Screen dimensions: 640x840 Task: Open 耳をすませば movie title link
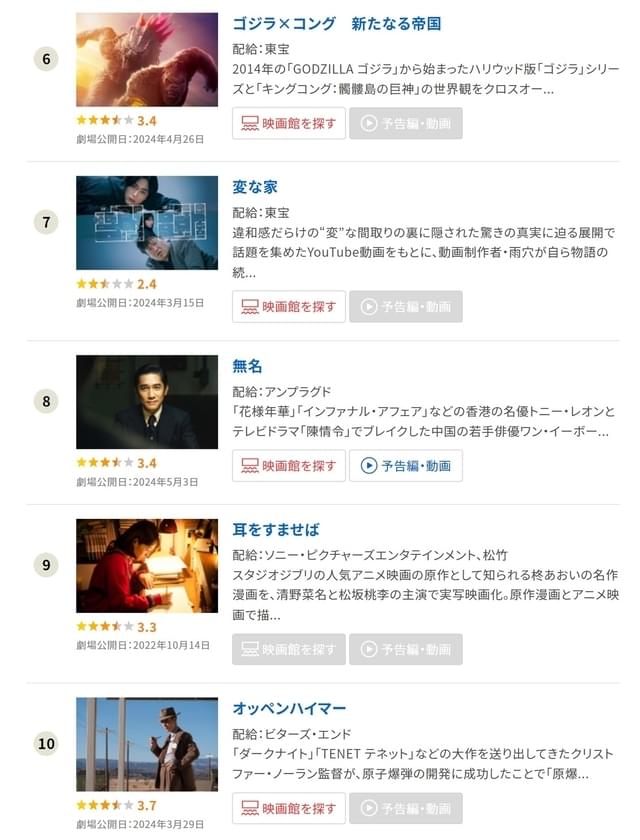pyautogui.click(x=276, y=529)
